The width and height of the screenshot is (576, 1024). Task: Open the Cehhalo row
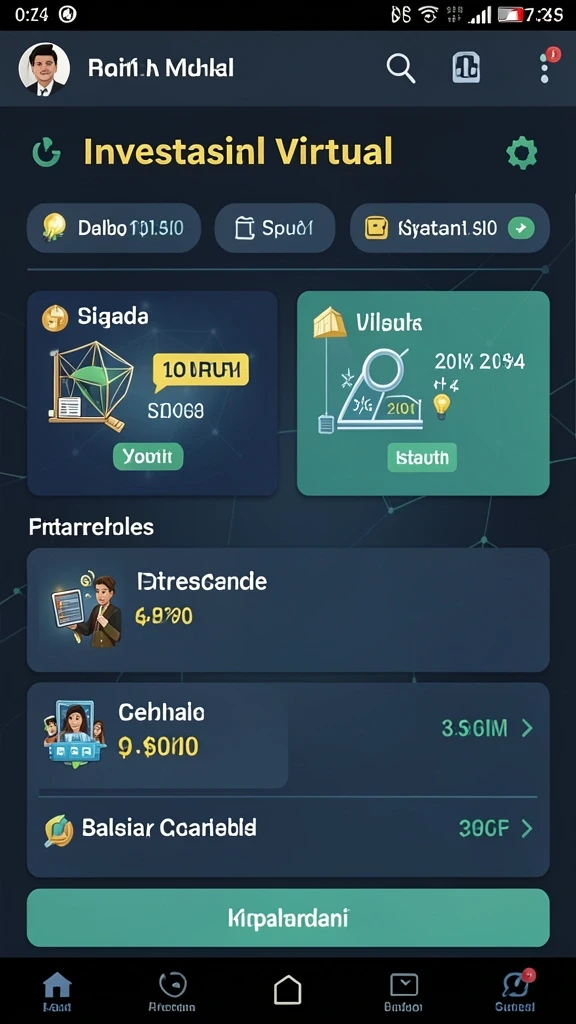[x=288, y=729]
